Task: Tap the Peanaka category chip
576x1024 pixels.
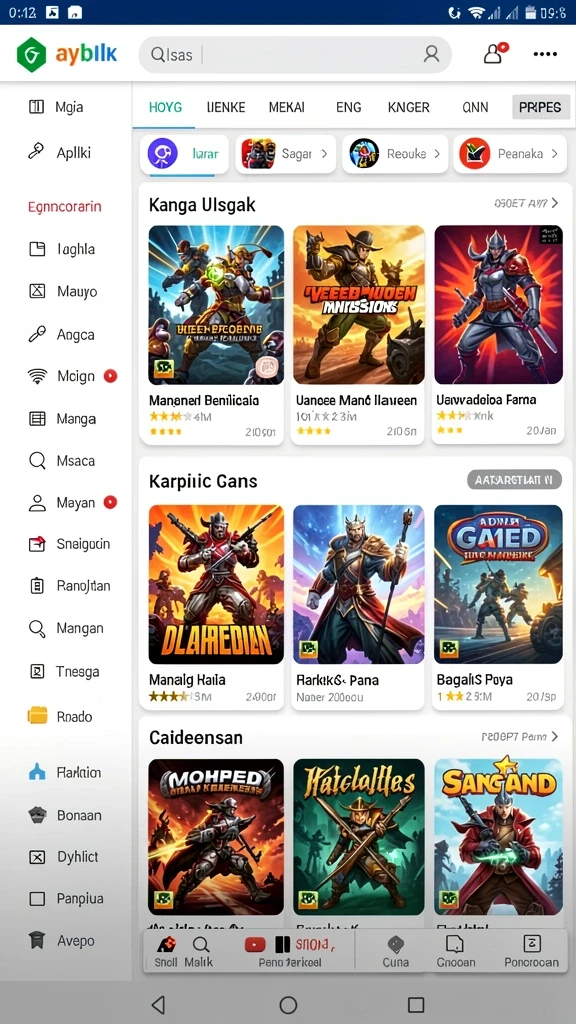Action: pos(509,154)
